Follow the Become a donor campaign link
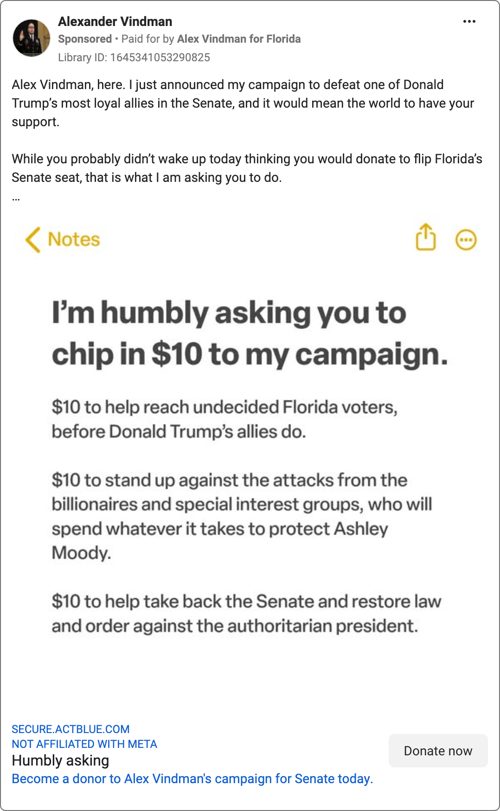 [x=192, y=778]
